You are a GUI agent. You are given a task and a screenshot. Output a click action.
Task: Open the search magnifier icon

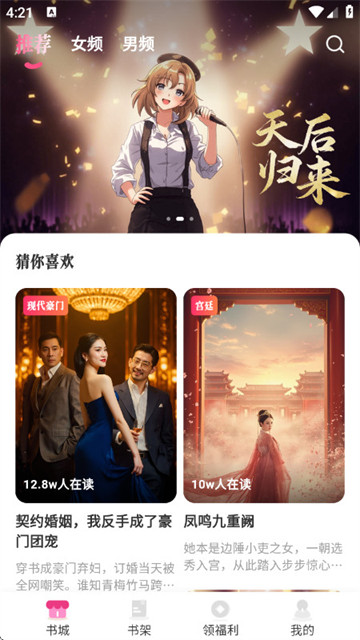pyautogui.click(x=335, y=44)
